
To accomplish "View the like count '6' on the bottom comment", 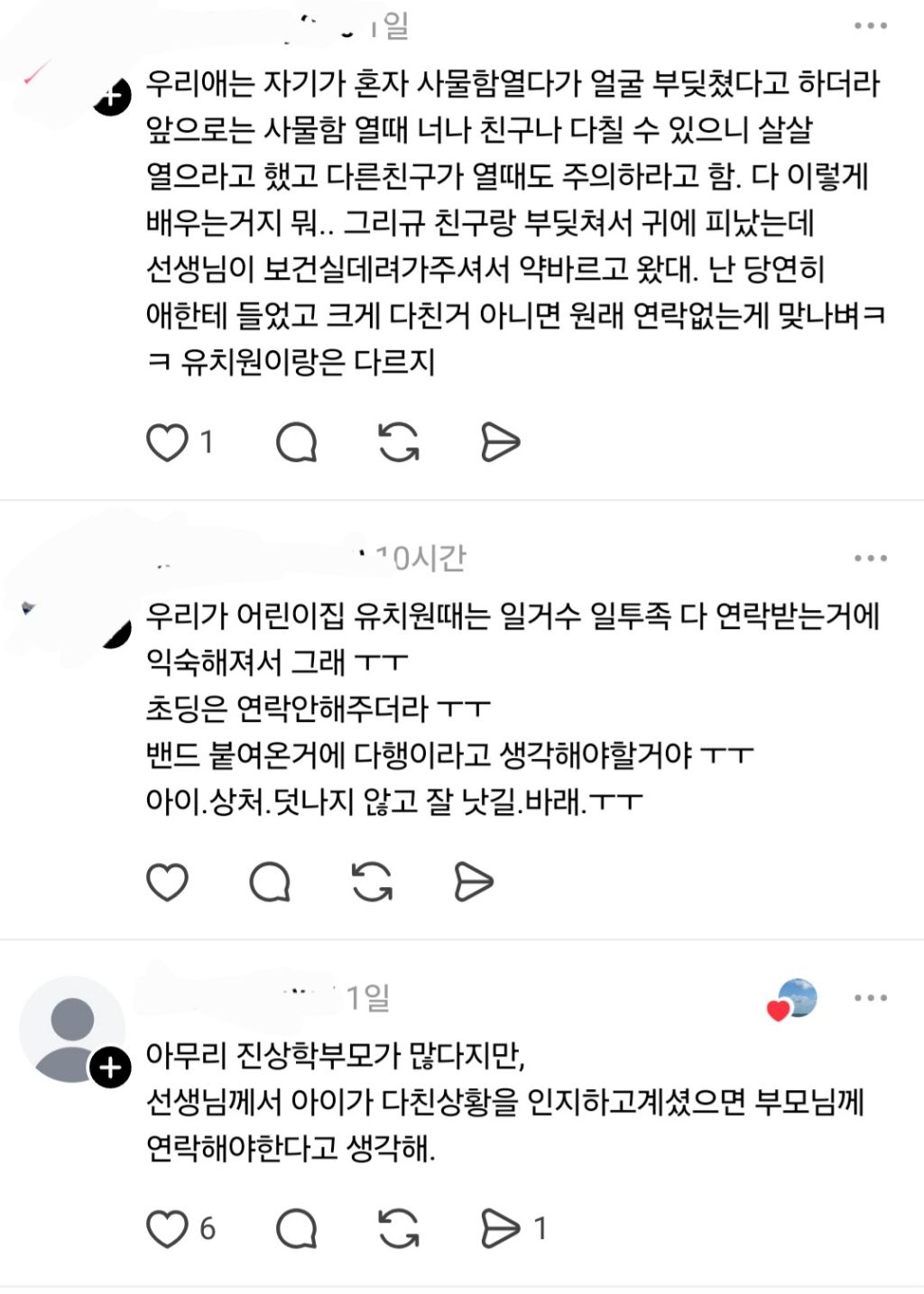I will pos(206,1227).
